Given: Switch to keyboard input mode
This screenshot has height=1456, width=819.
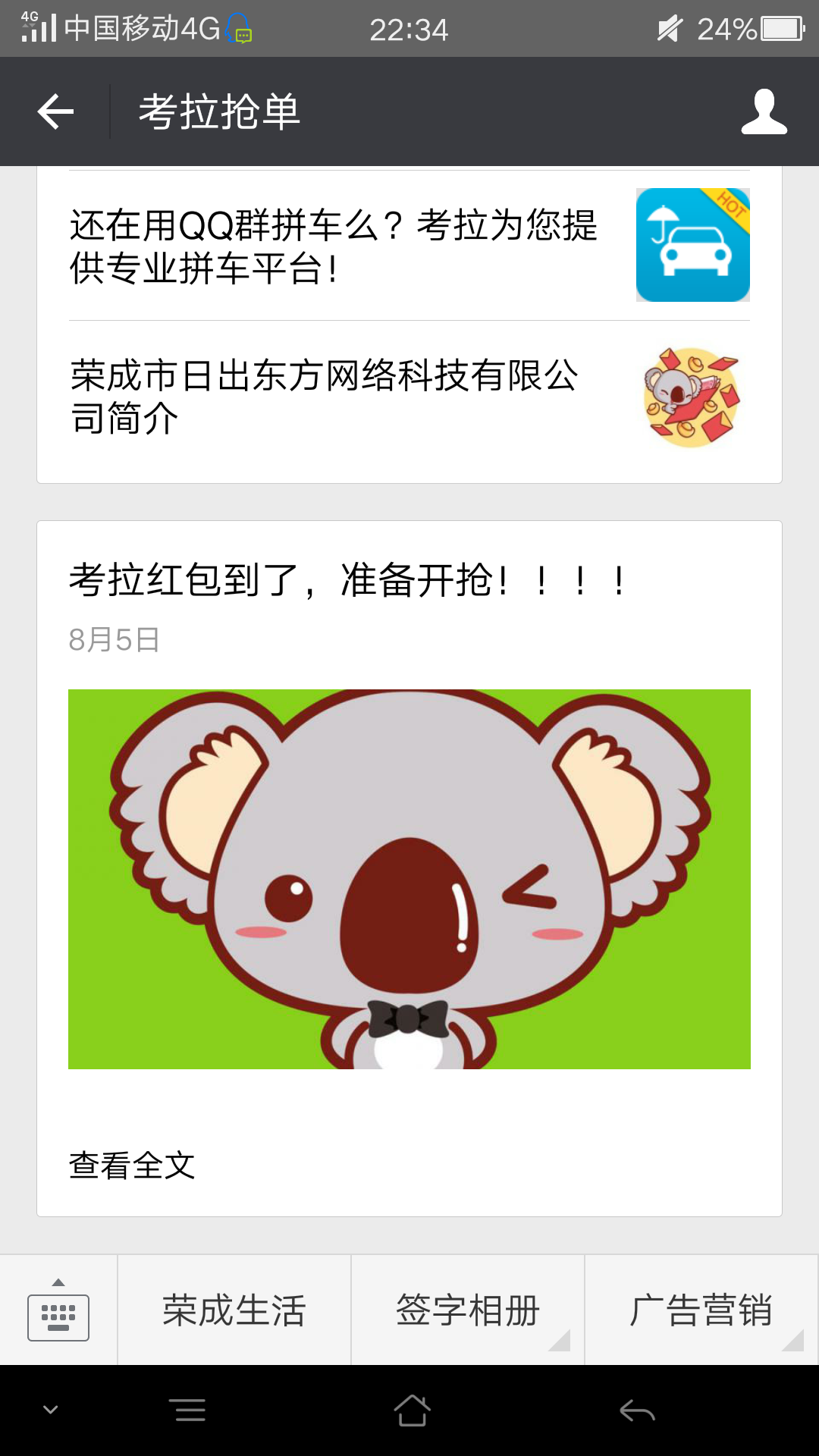Looking at the screenshot, I should coord(58,1310).
